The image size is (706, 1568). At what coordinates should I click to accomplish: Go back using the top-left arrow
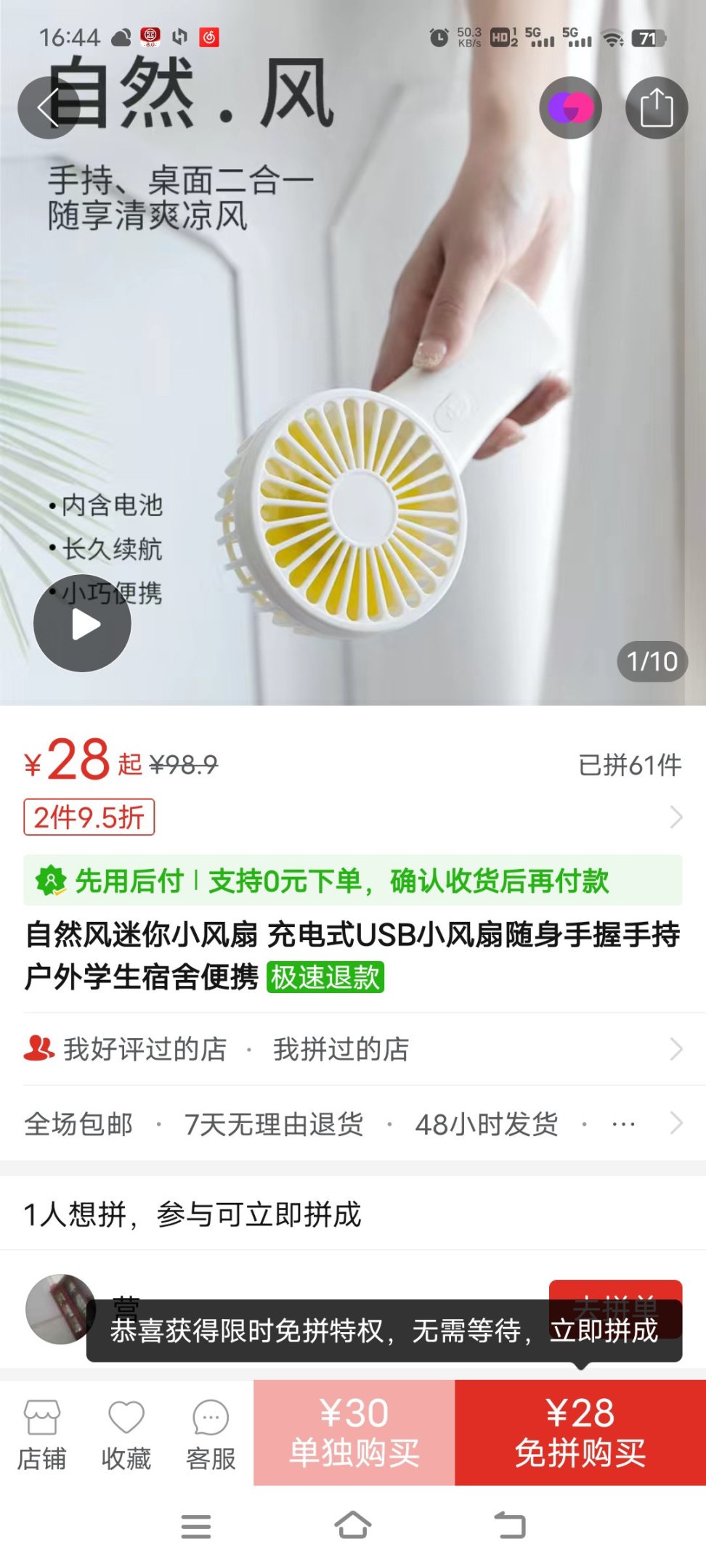[48, 108]
